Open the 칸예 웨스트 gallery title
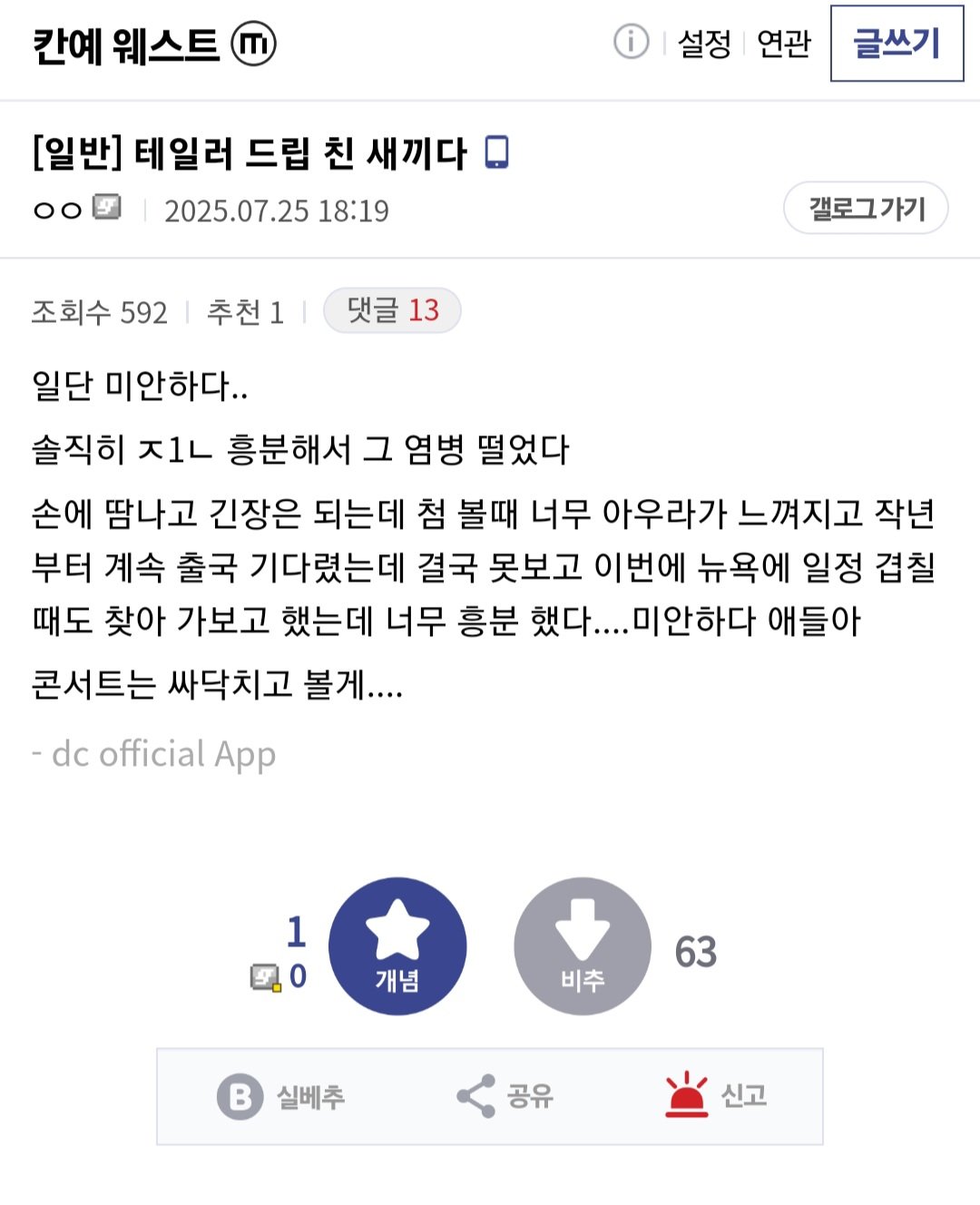This screenshot has width=980, height=1205. point(125,45)
